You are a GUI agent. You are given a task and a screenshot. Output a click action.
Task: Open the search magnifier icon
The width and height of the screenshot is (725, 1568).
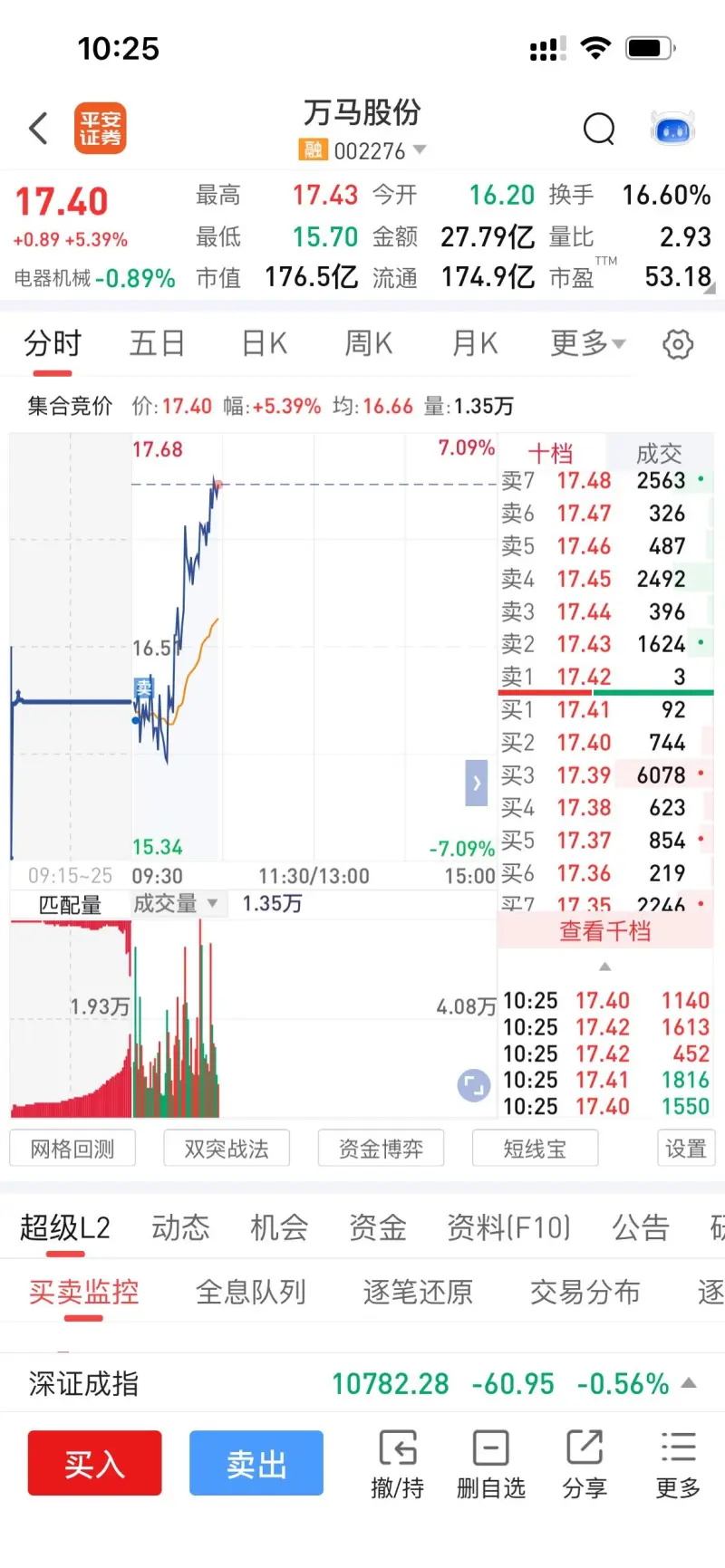pos(599,130)
